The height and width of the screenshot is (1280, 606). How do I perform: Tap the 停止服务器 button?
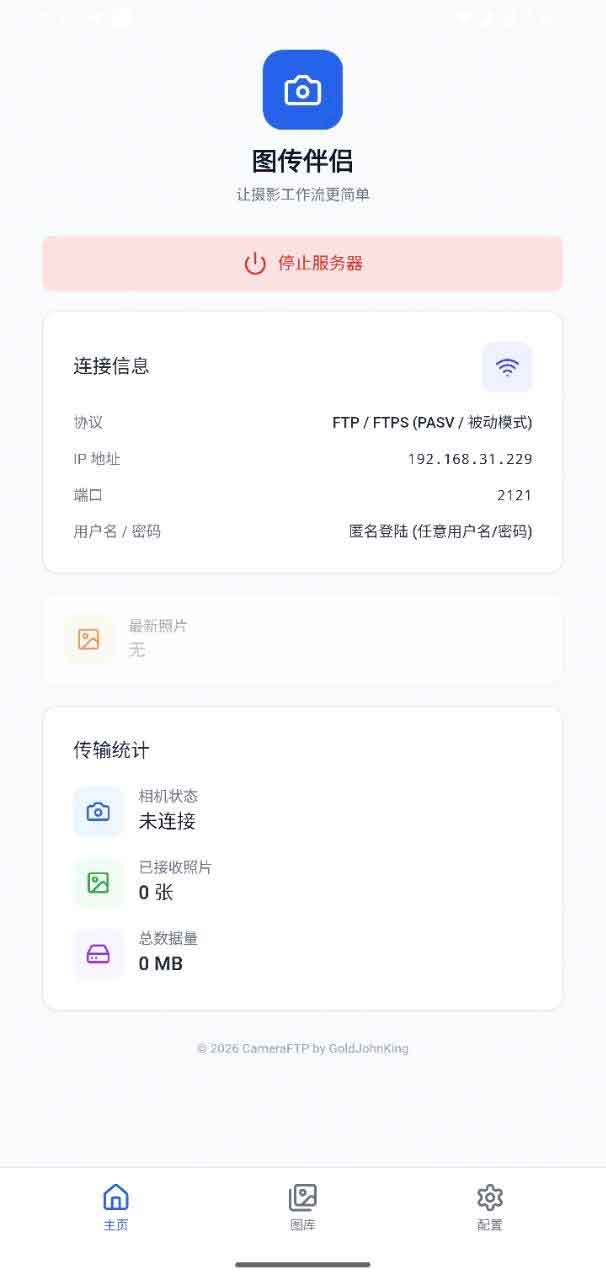point(302,264)
